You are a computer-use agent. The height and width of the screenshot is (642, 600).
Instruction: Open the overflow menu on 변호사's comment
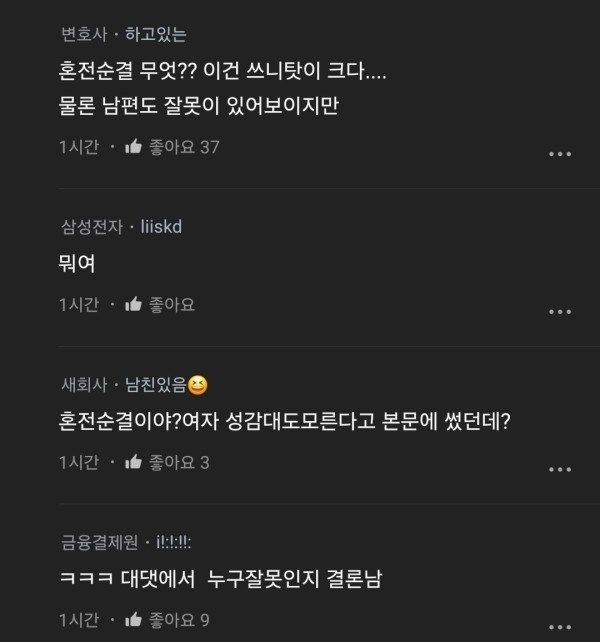pos(560,153)
